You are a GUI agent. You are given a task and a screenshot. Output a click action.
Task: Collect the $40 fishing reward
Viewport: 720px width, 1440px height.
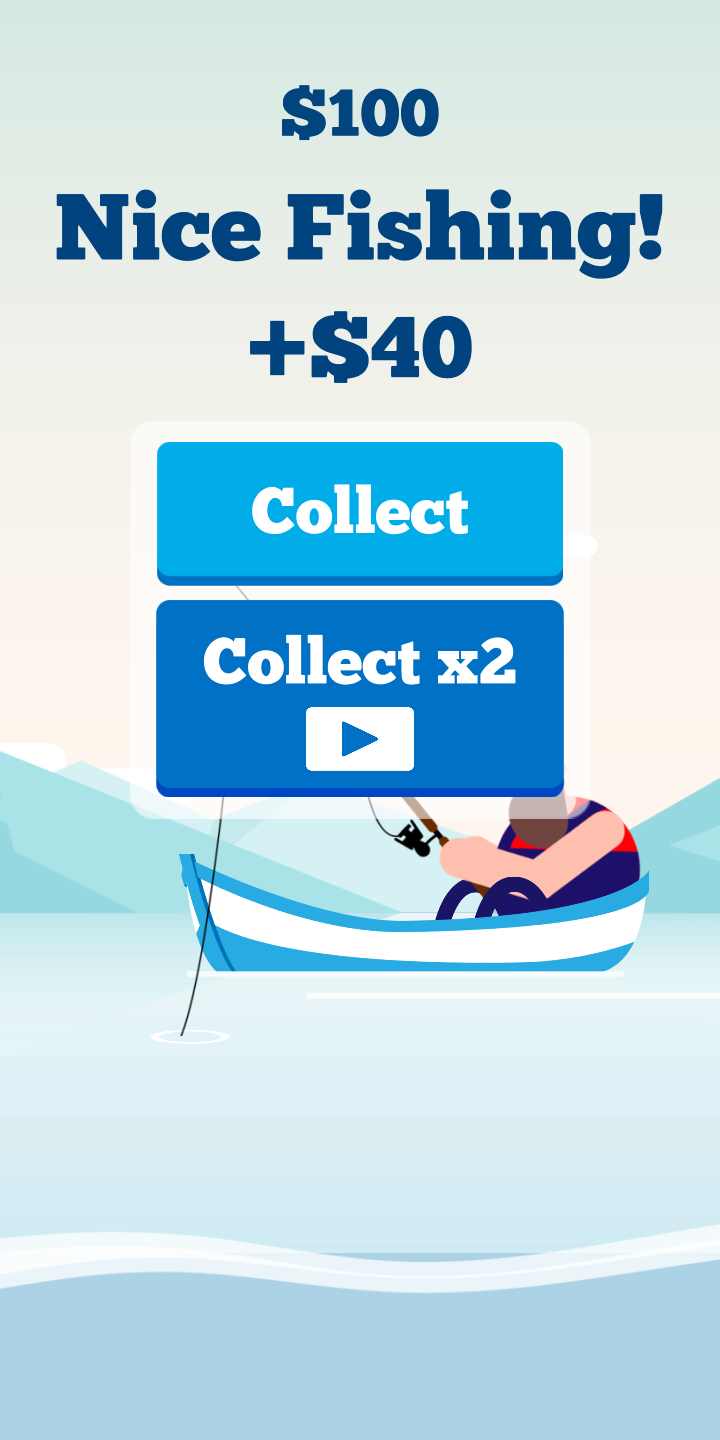[x=360, y=511]
